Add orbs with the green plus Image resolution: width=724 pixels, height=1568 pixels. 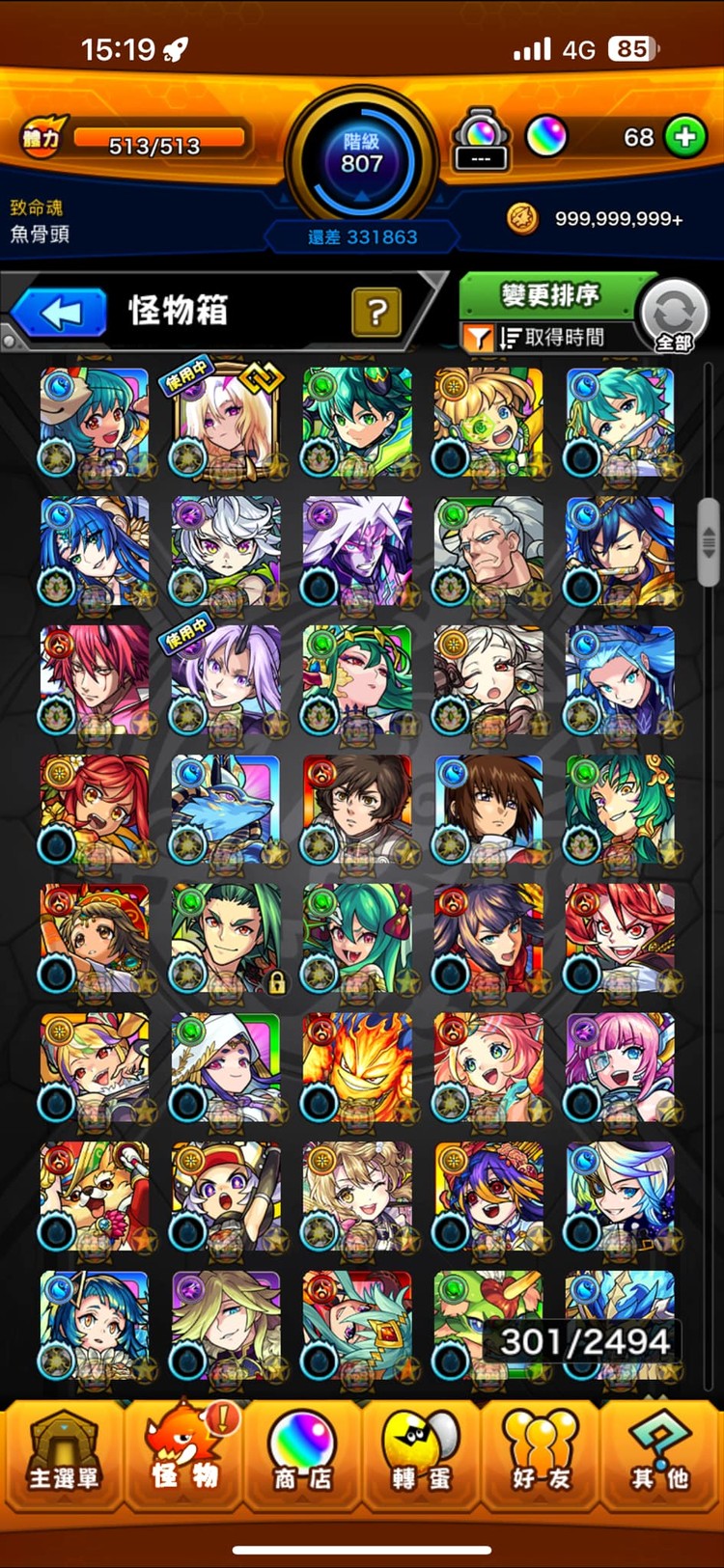pos(685,137)
